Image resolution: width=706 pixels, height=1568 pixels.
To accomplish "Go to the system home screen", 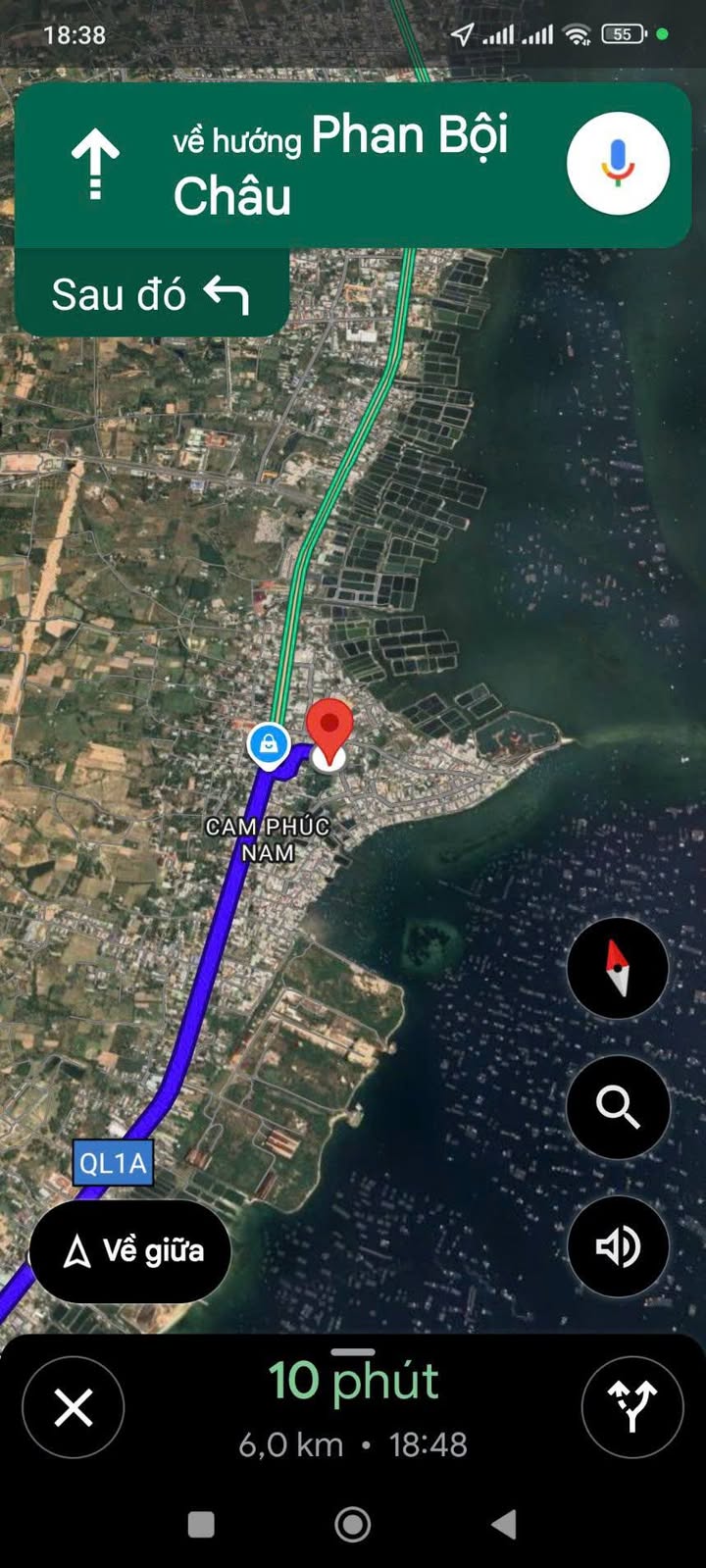I will click(x=353, y=1524).
